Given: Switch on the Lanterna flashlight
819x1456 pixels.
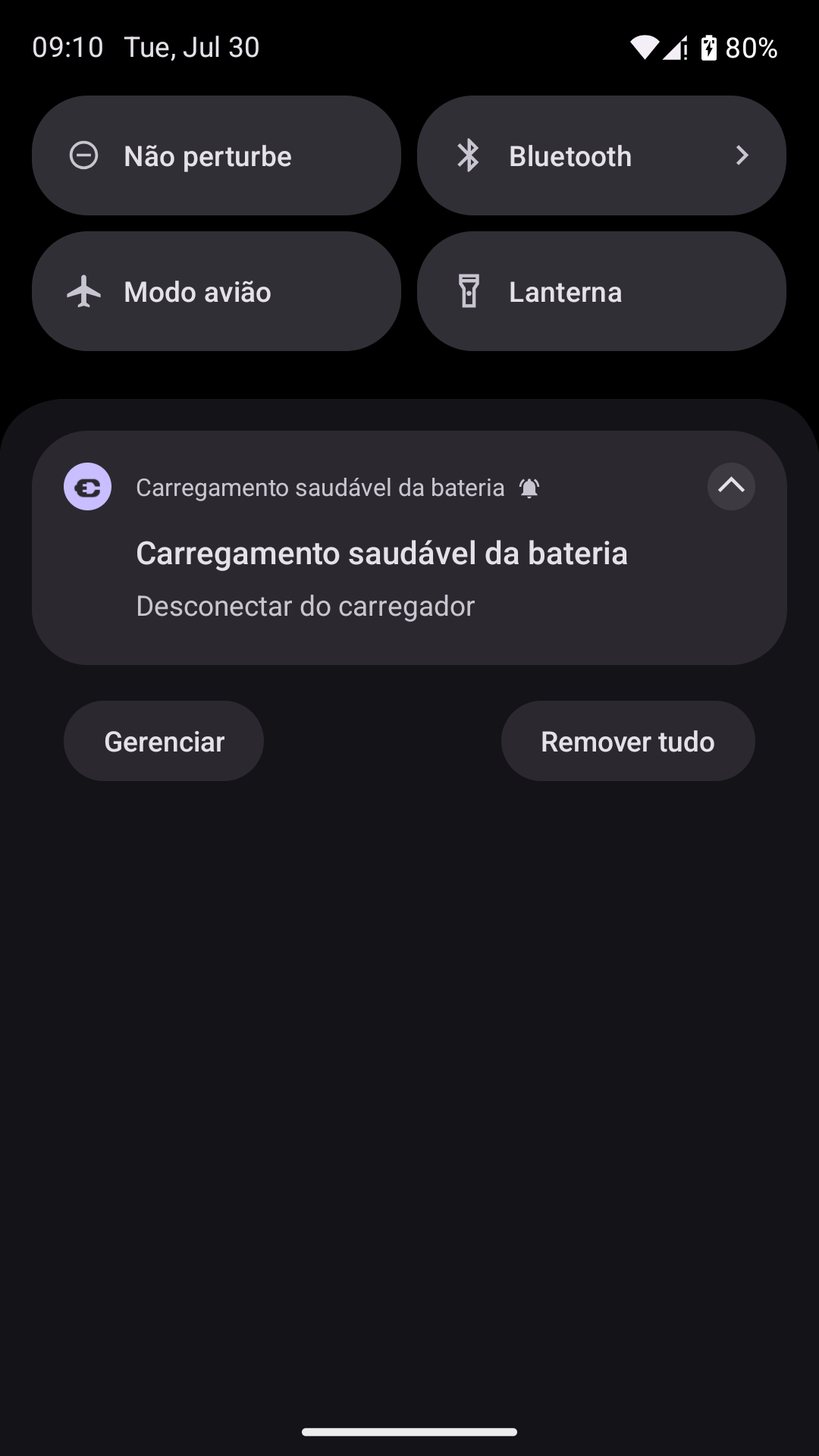Looking at the screenshot, I should coord(601,292).
